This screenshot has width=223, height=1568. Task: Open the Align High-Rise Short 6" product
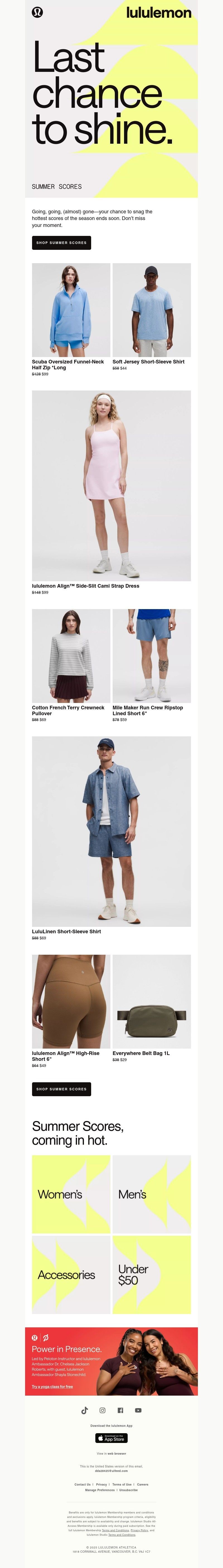tap(71, 1001)
